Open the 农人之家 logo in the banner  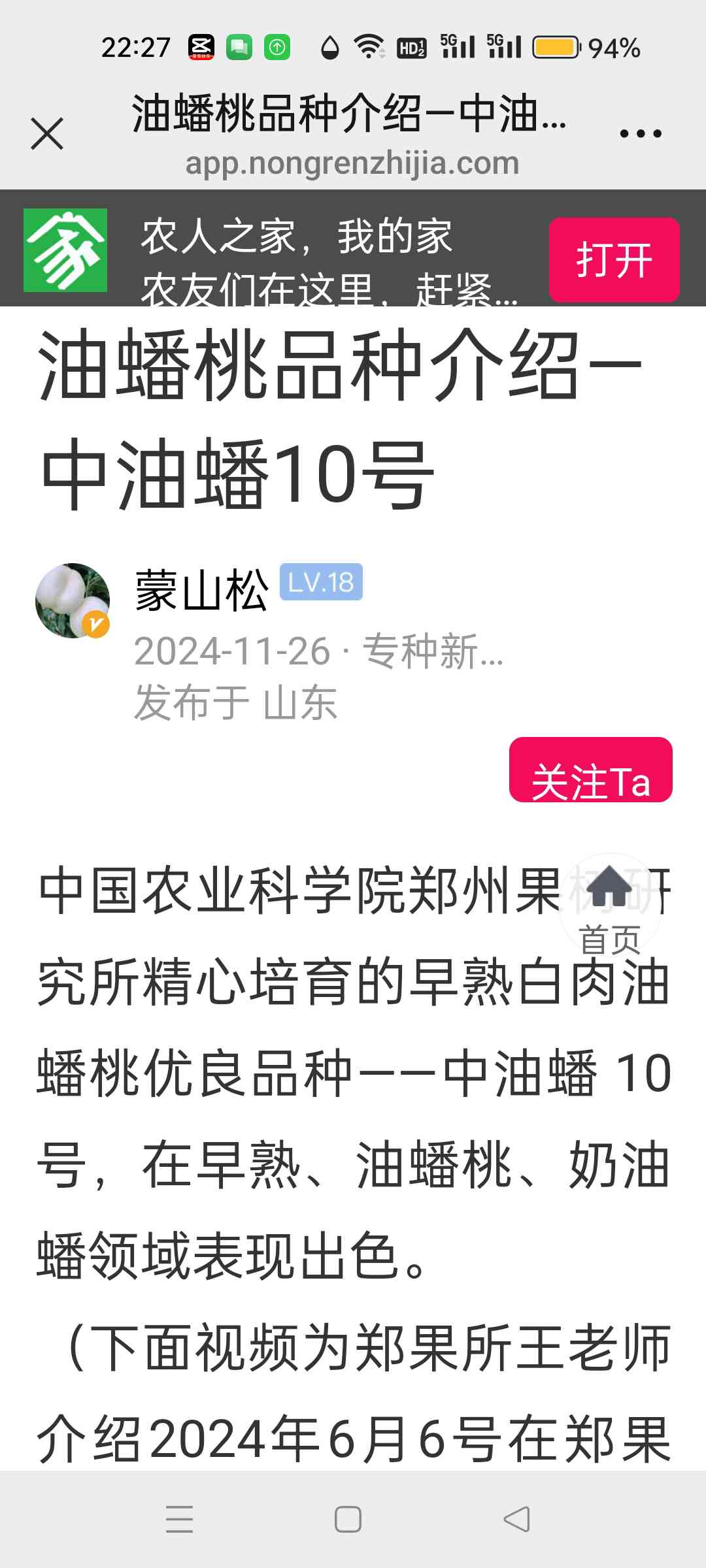tap(65, 250)
